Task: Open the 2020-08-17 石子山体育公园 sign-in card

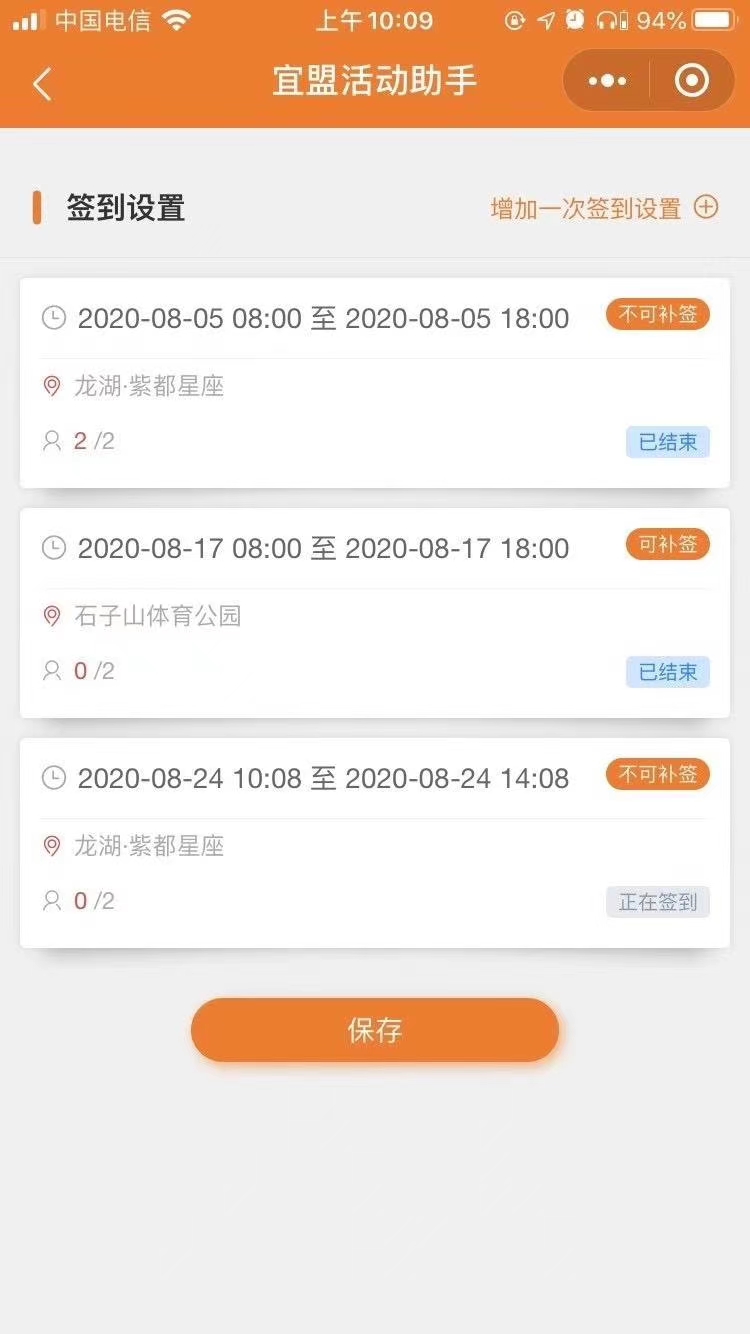Action: click(x=375, y=613)
